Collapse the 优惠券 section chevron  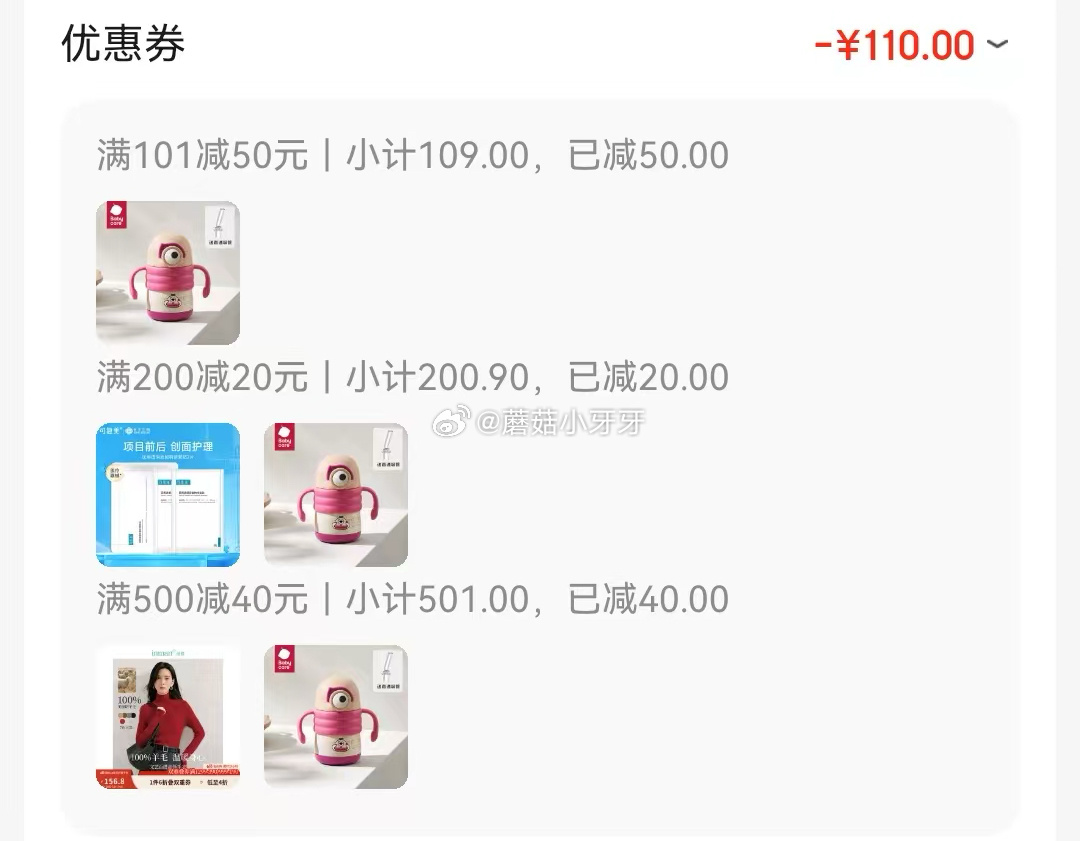(997, 45)
